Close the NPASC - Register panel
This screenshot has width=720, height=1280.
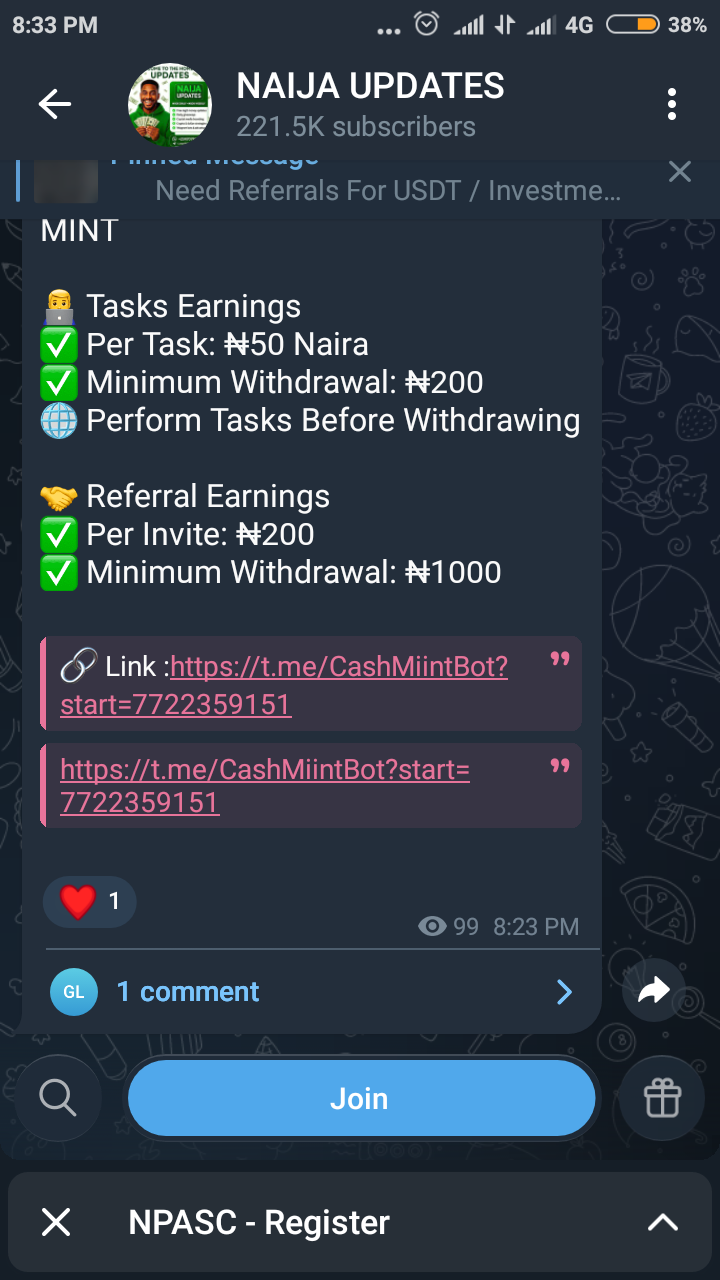[56, 1222]
